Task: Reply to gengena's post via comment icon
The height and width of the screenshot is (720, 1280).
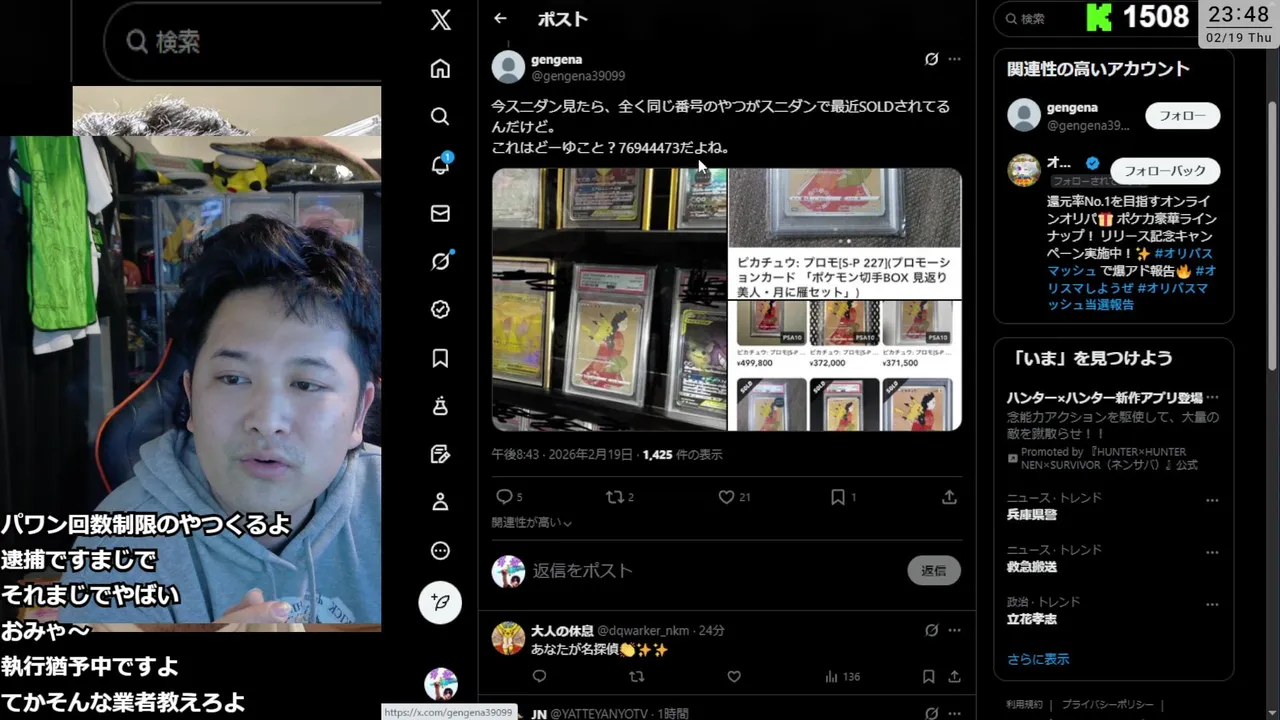Action: click(504, 497)
